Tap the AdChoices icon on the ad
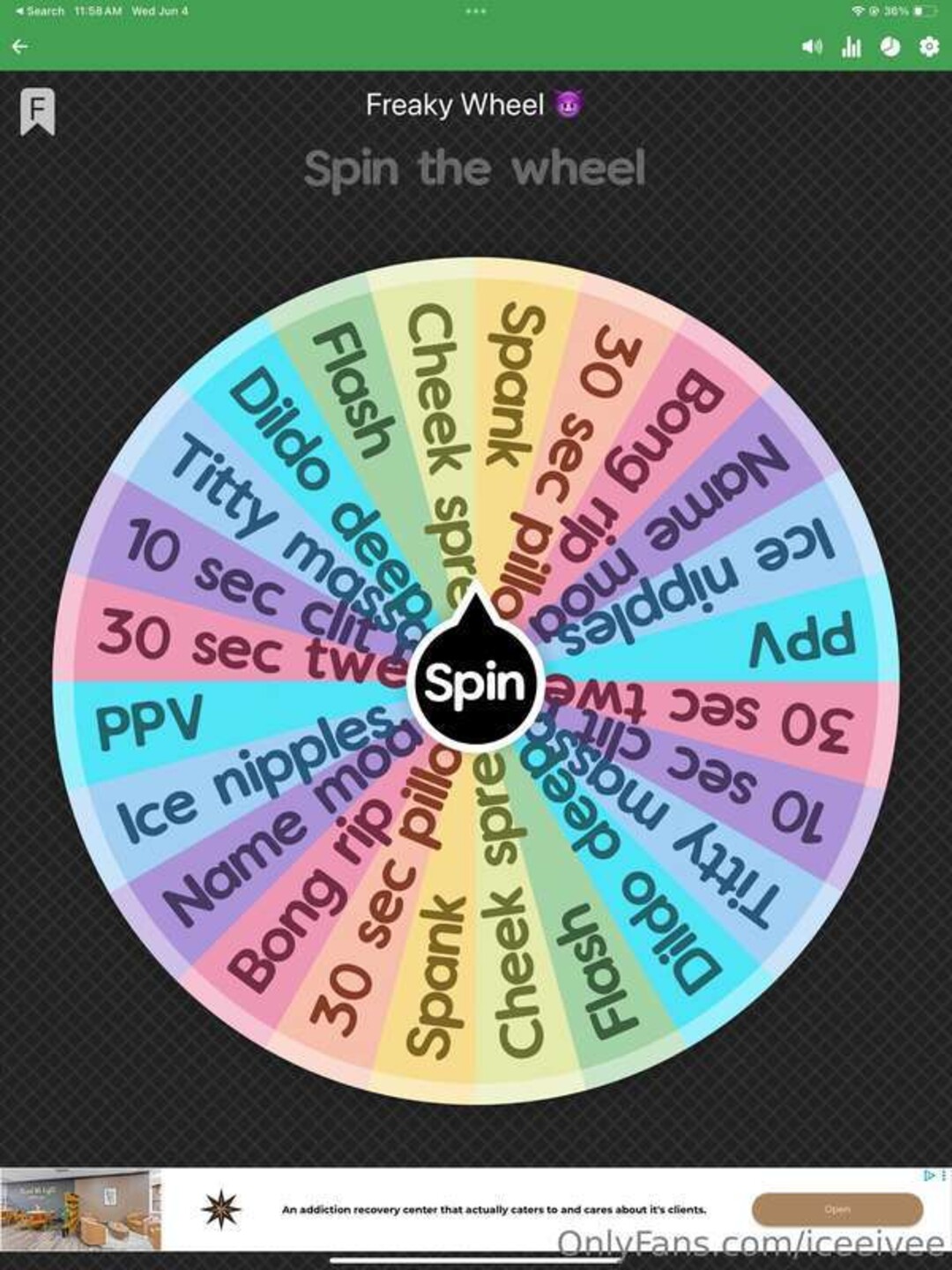 (x=928, y=1176)
